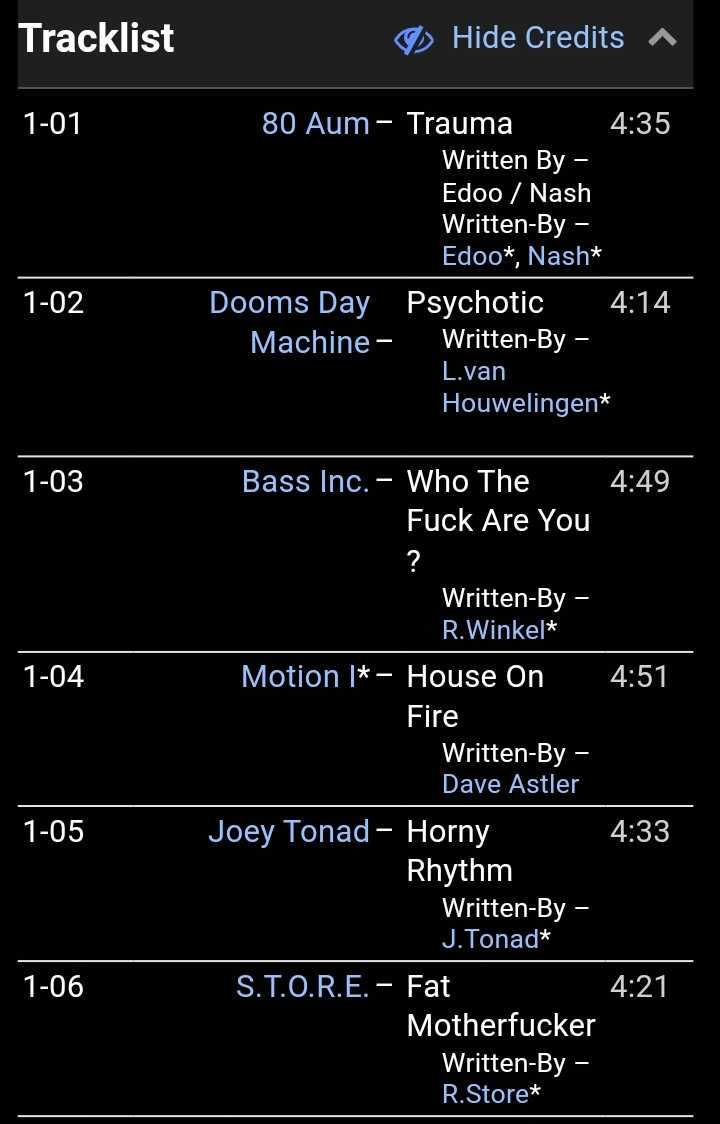Open artist Bass Inc.

(305, 482)
